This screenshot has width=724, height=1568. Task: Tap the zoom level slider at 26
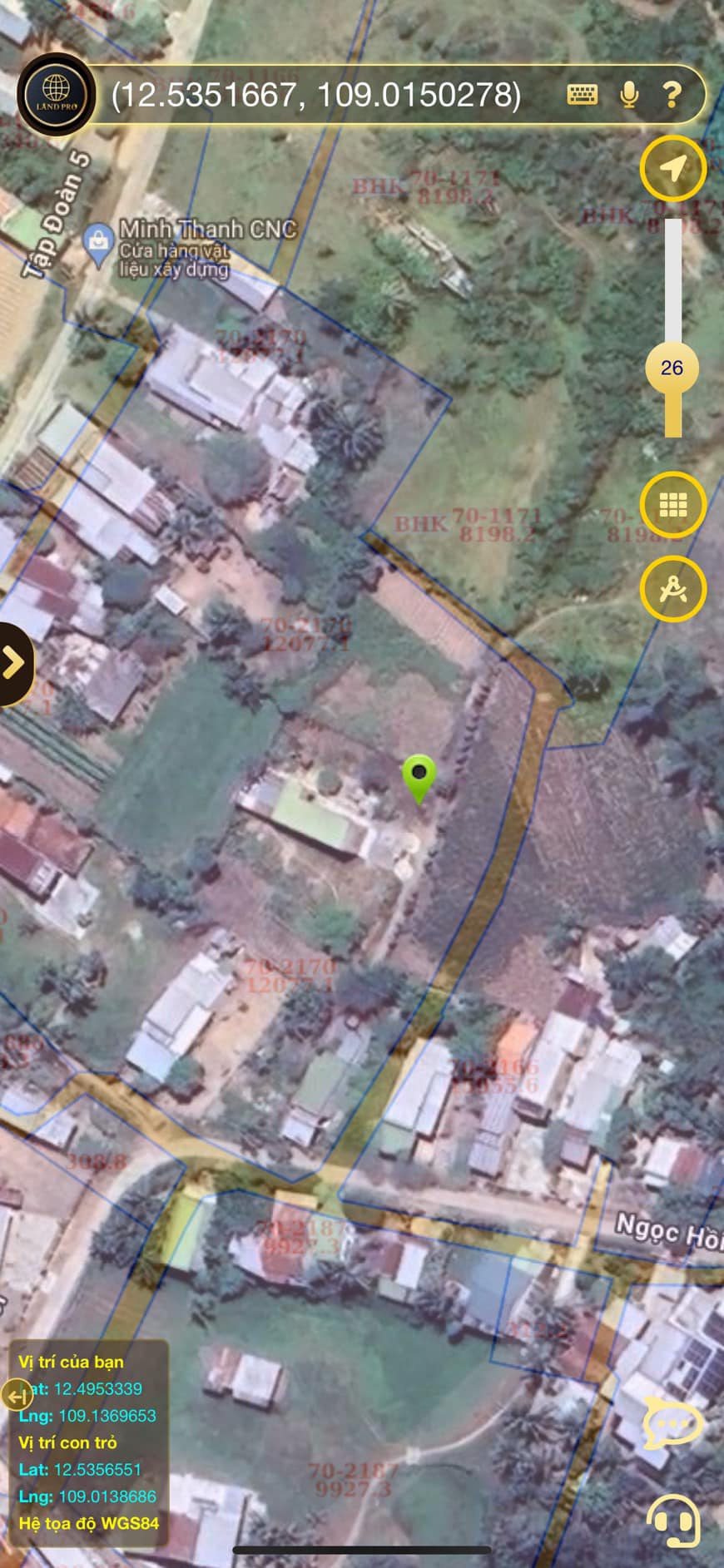click(x=672, y=368)
